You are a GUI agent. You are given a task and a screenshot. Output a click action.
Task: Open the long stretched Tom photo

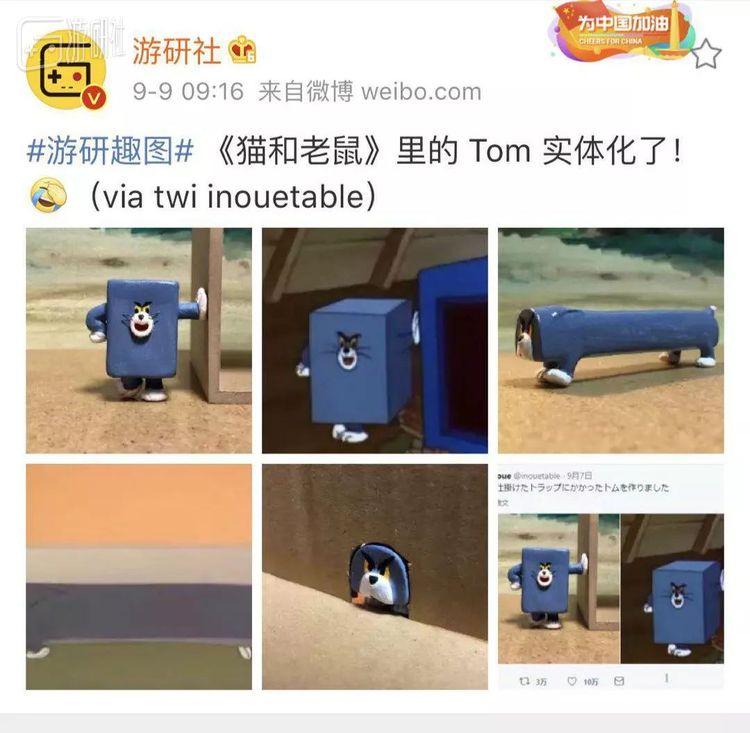pos(611,340)
